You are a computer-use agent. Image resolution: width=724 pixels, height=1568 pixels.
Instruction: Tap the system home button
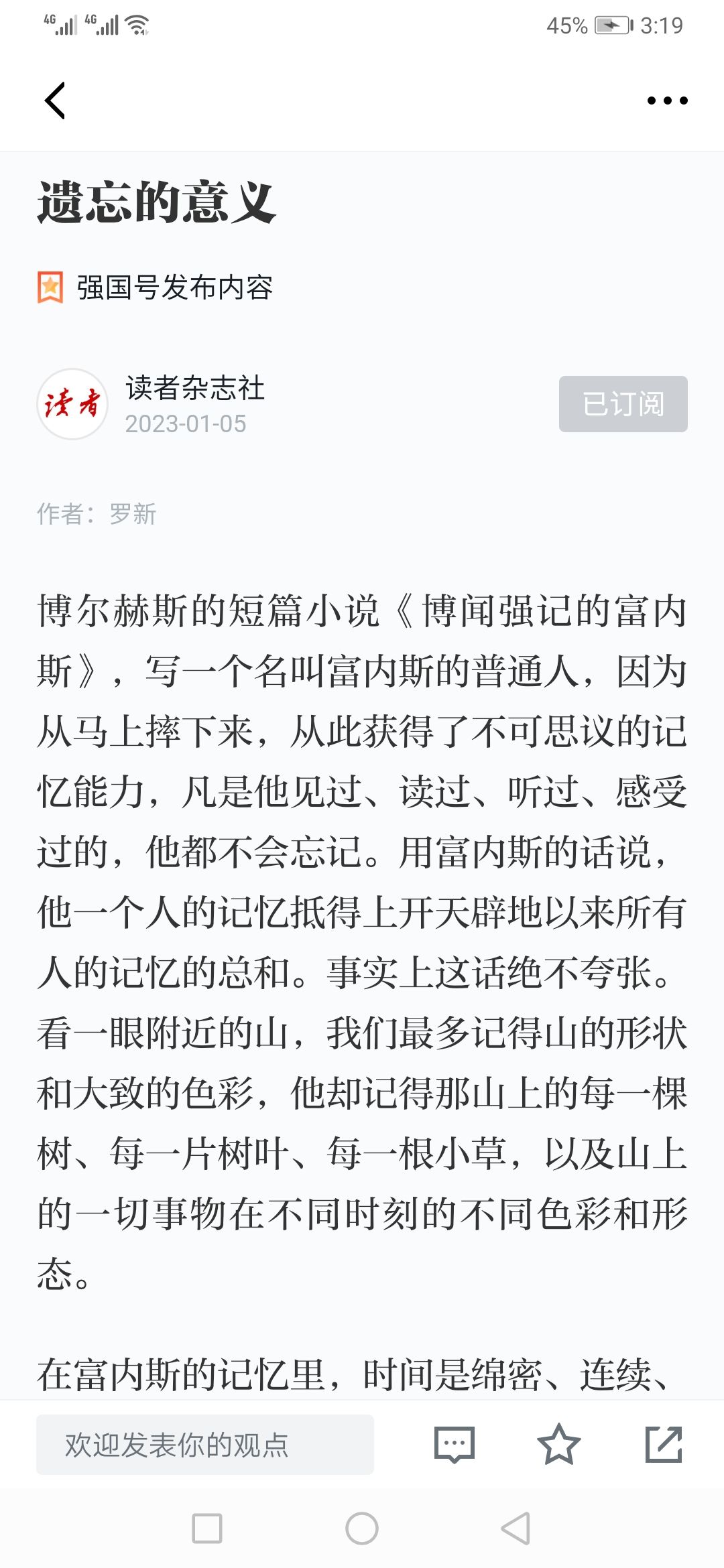click(x=362, y=1528)
